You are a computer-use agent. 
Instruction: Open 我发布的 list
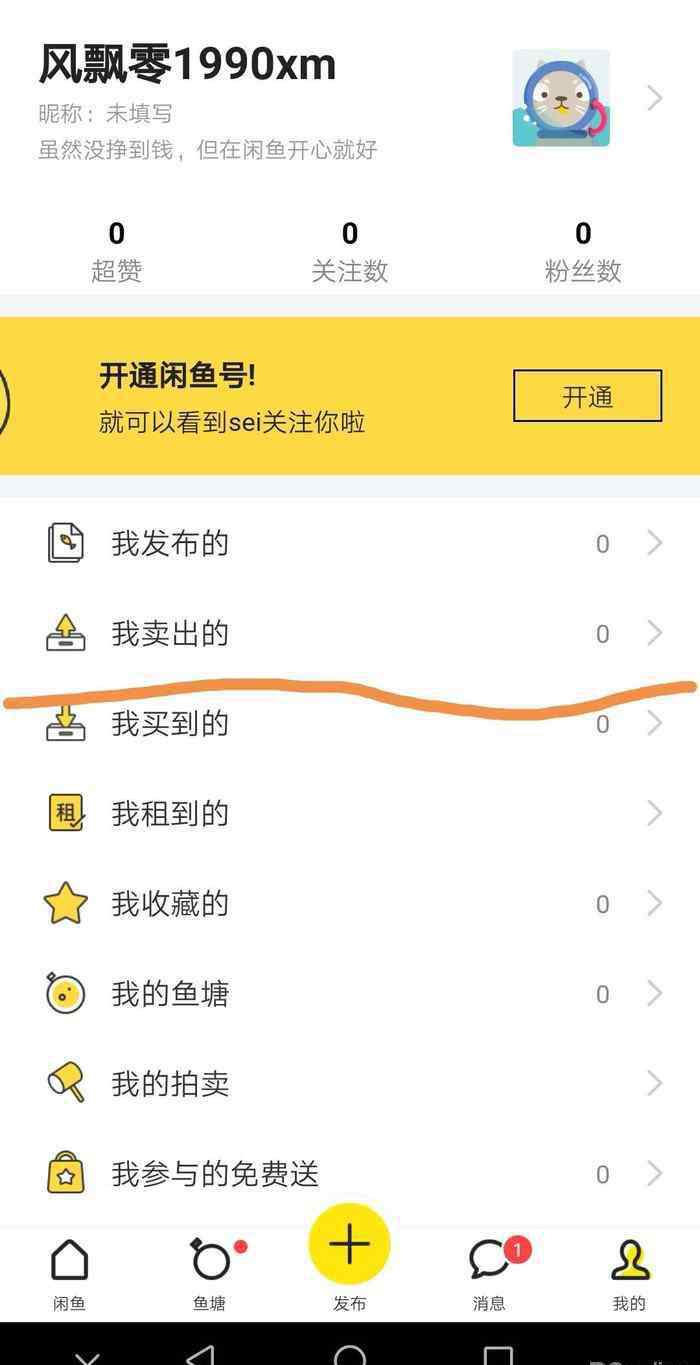(350, 543)
